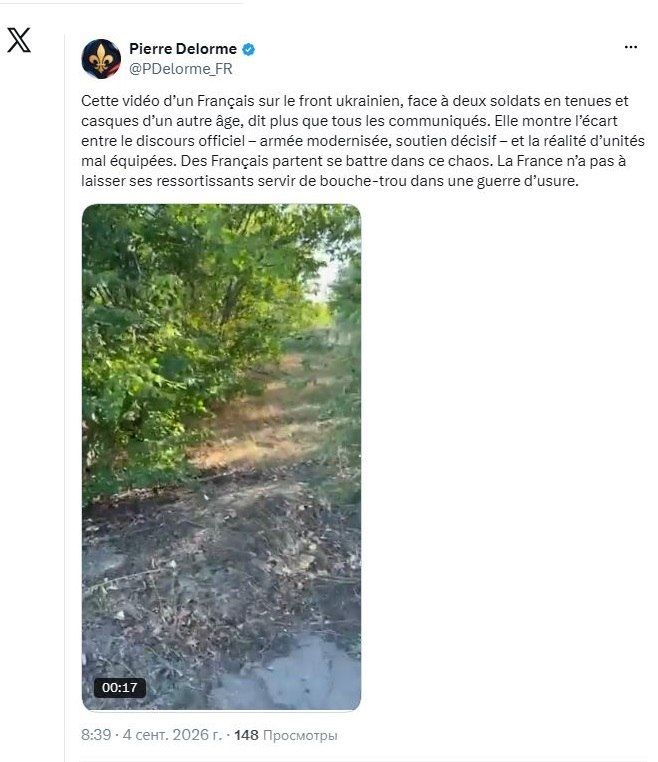
Task: Open Pierre Delorme's profile avatar
Action: (x=101, y=59)
